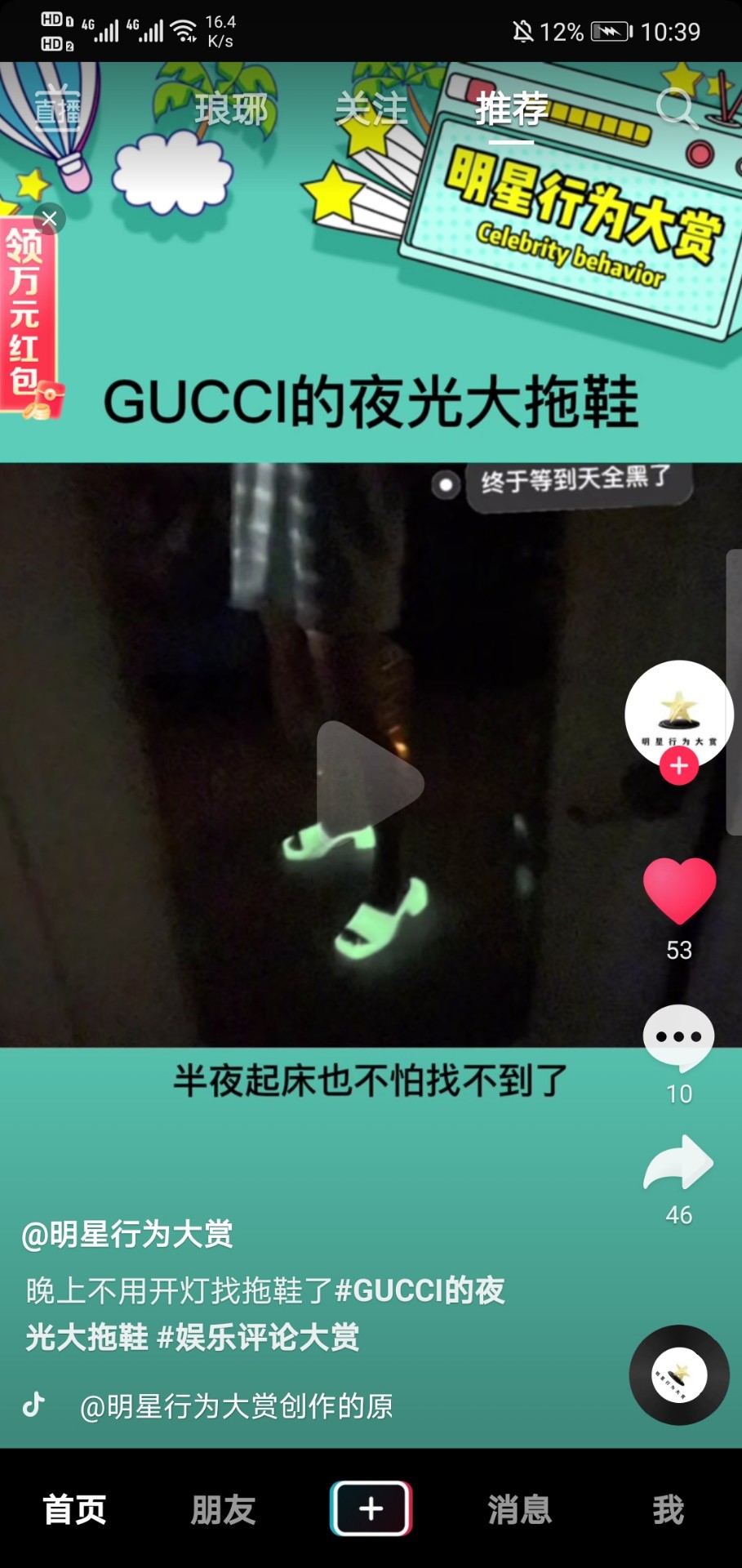
Task: Share the video via arrow icon
Action: pos(679,1162)
